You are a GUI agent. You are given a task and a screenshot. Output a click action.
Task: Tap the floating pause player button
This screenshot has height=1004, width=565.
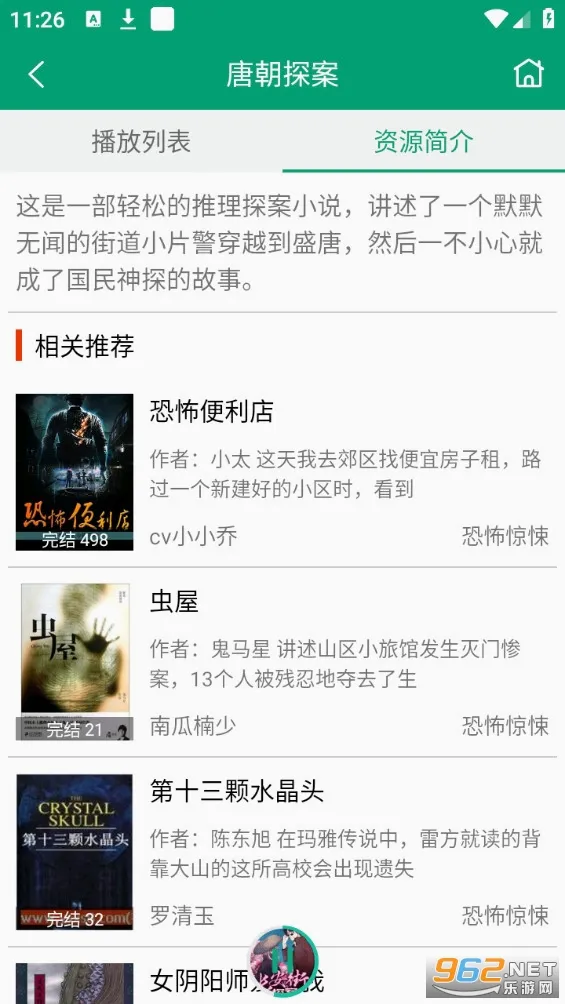click(x=282, y=961)
